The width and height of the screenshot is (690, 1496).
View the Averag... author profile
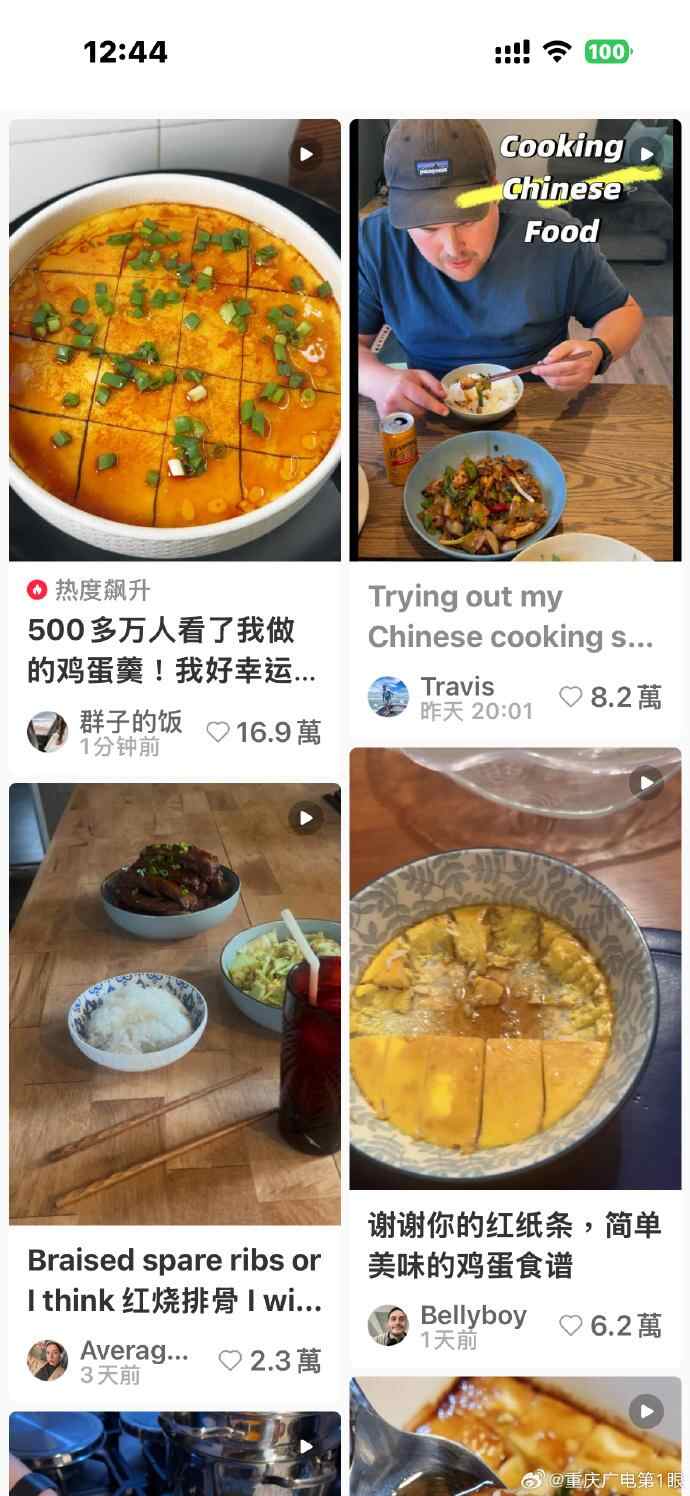(x=47, y=1360)
